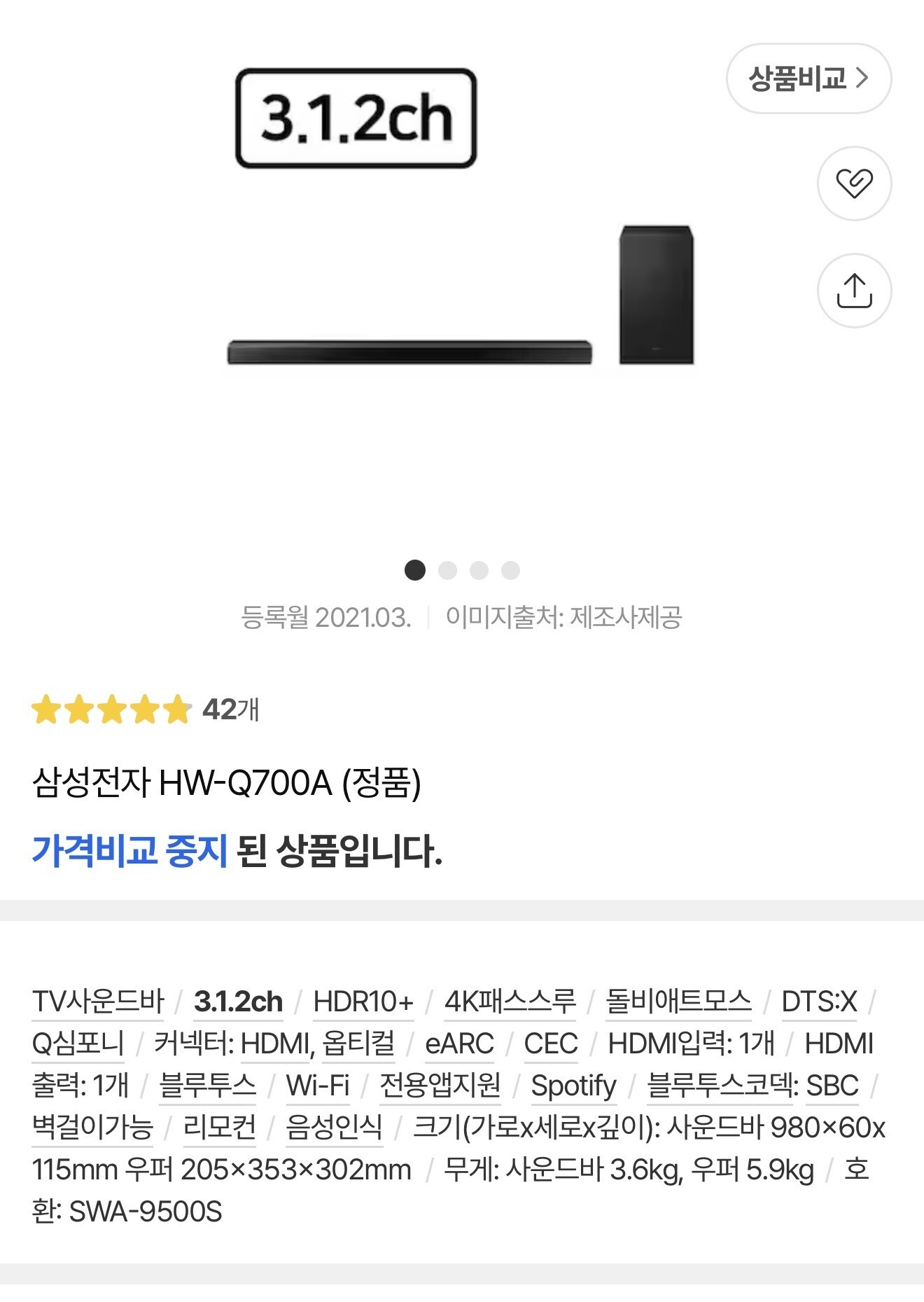Add the product to the wishlist with the heart icon
Viewport: 924px width, 1302px height.
click(854, 183)
